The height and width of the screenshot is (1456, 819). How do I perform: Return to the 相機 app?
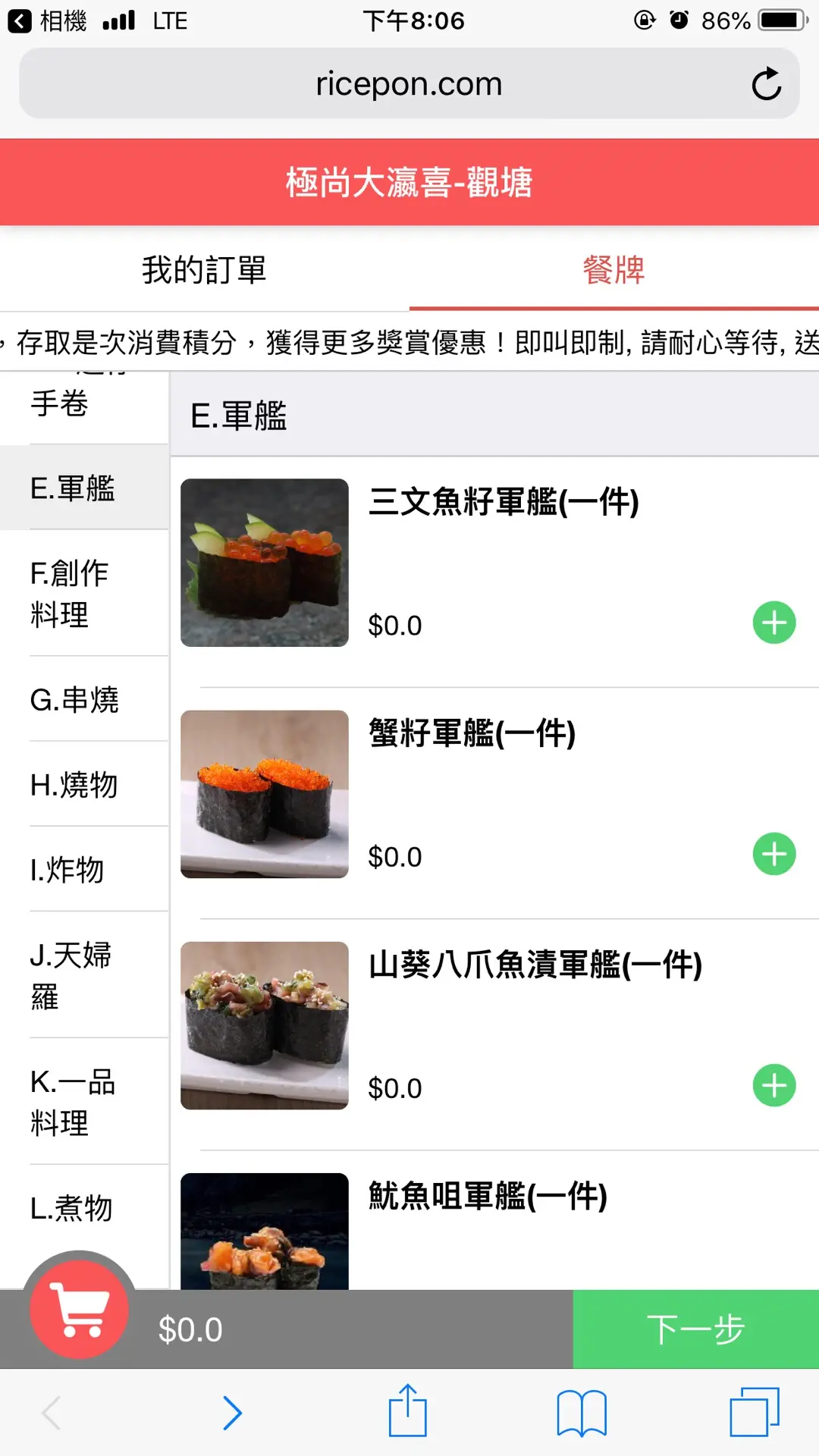(47, 20)
